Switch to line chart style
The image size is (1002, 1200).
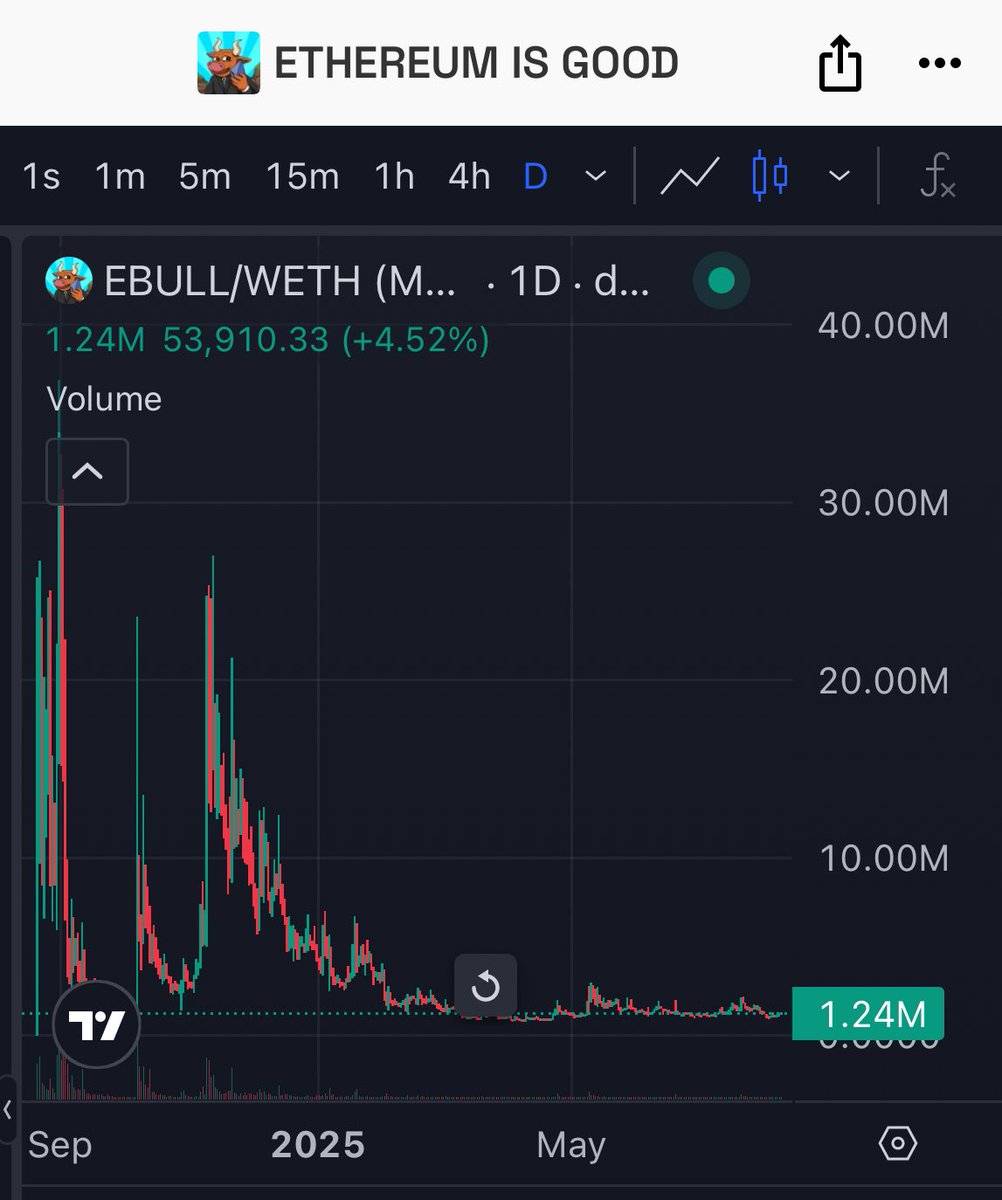(690, 177)
